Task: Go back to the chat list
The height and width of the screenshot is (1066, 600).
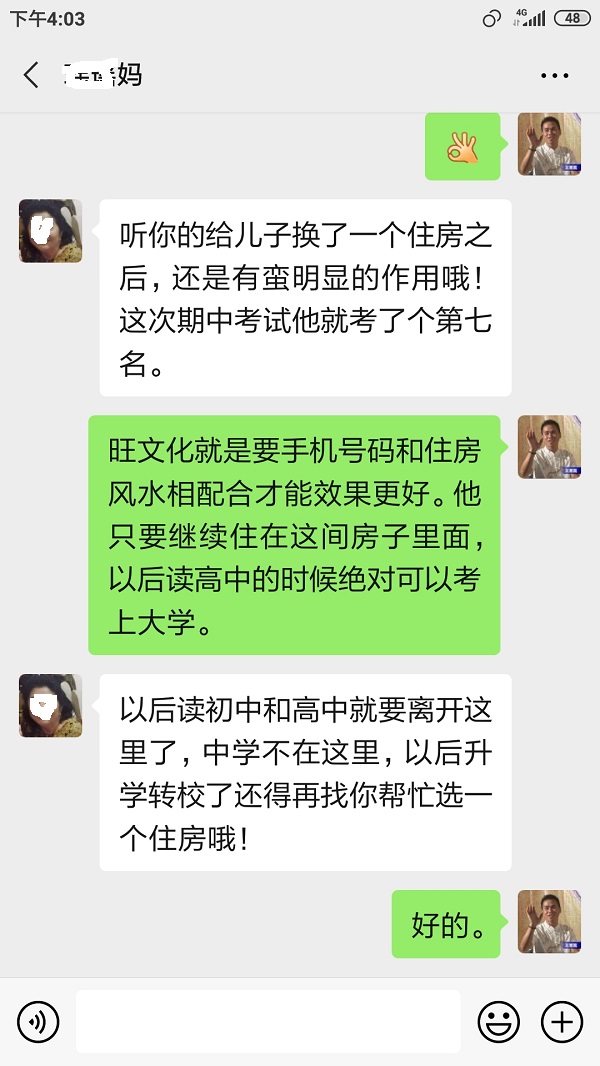Action: [x=32, y=75]
